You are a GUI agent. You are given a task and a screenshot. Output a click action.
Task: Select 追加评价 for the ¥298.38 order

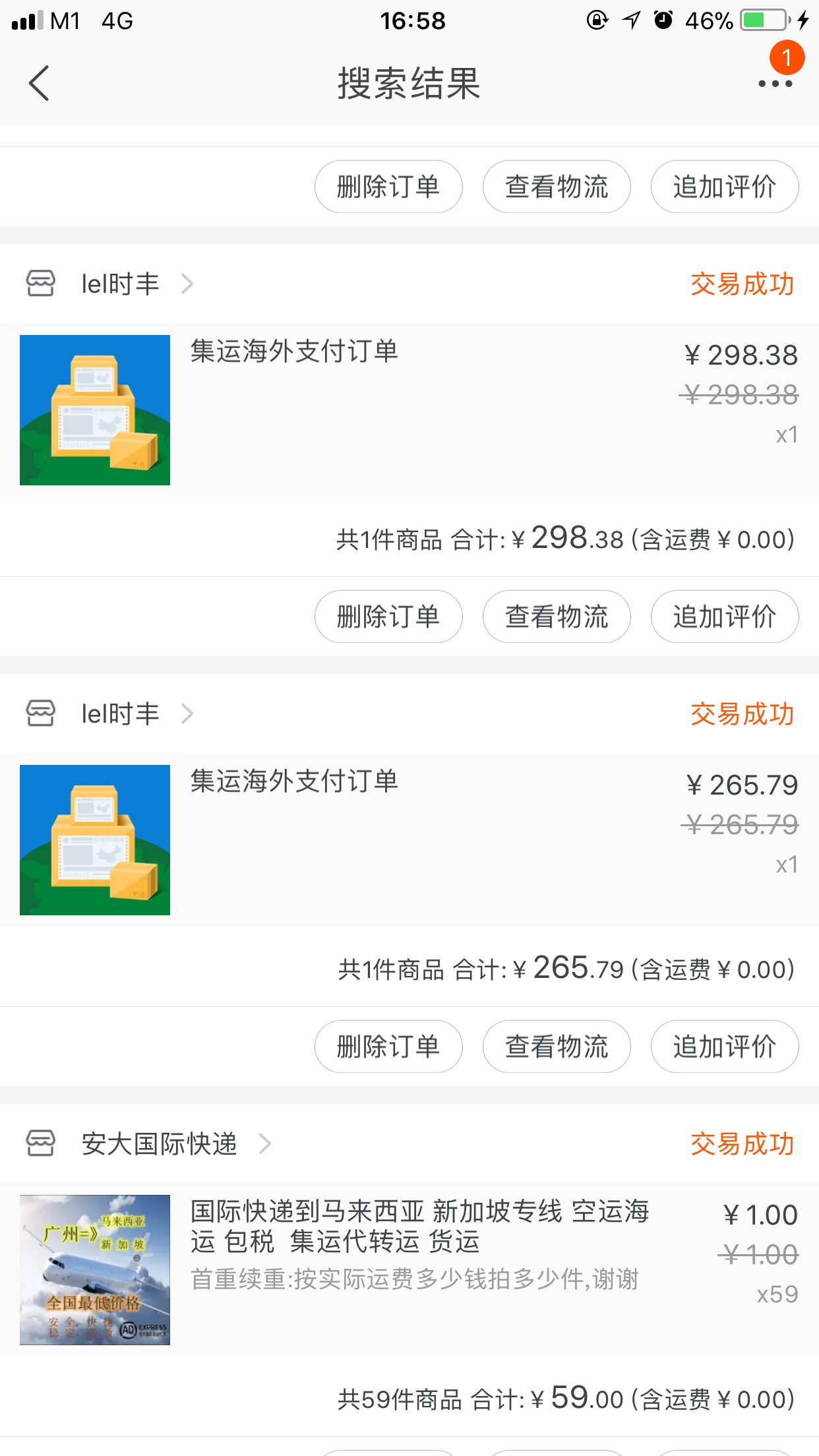(x=724, y=617)
